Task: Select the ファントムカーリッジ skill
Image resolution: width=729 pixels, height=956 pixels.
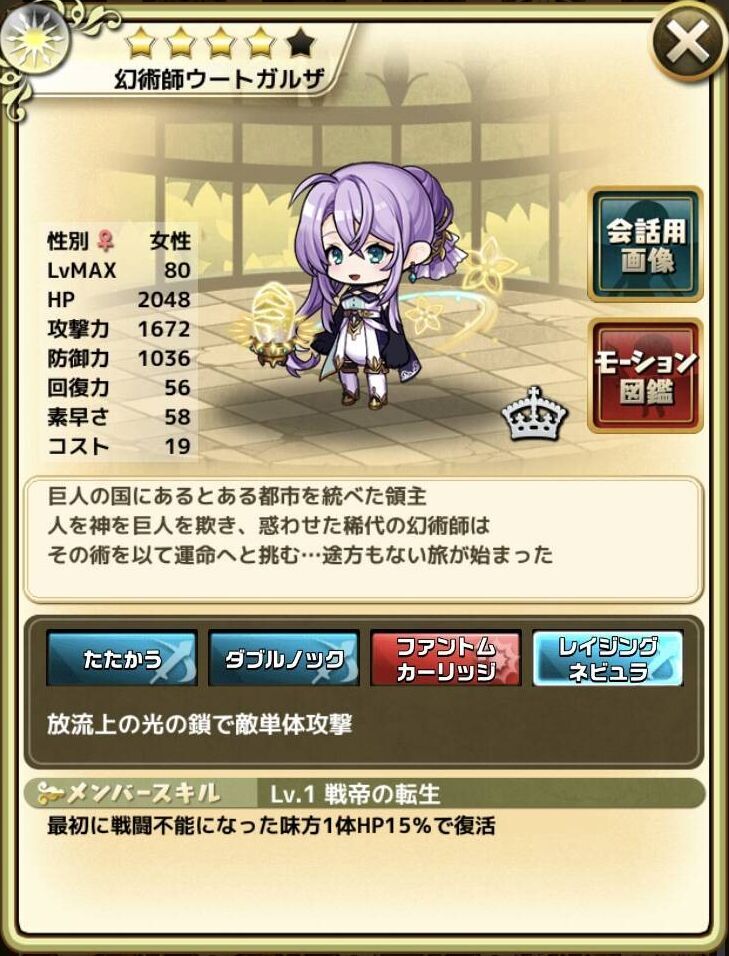Action: click(x=446, y=659)
